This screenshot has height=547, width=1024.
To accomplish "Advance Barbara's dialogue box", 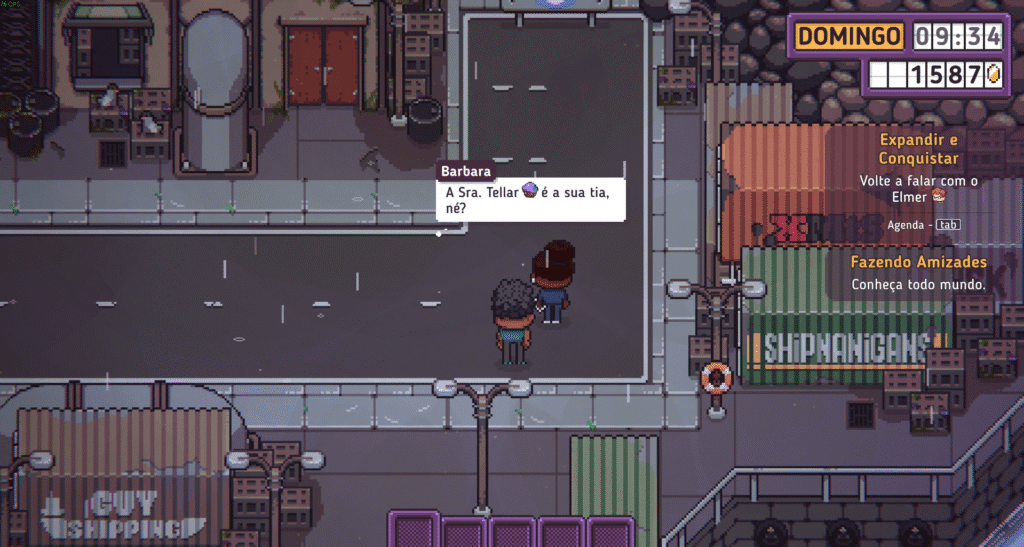I will click(530, 200).
